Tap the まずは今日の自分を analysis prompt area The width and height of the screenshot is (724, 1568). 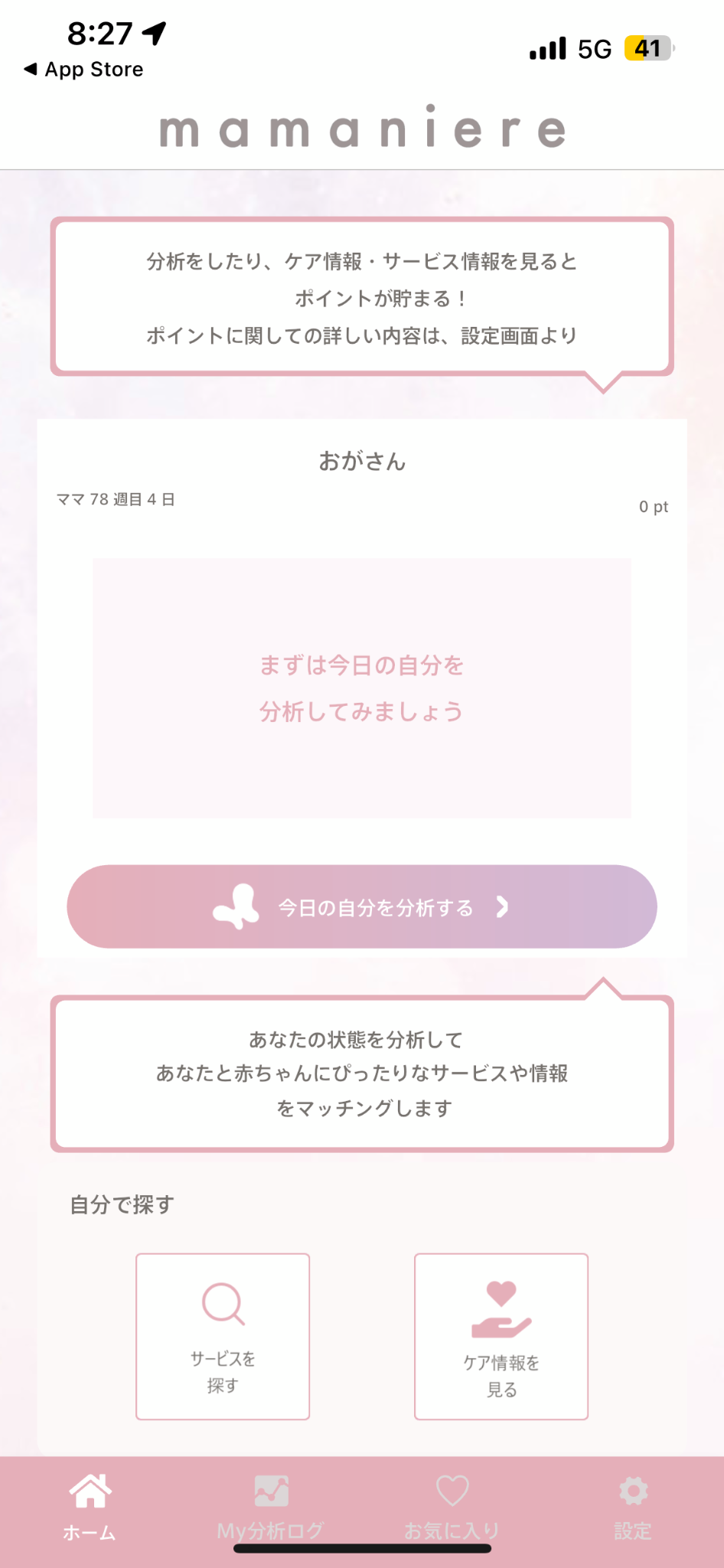[x=362, y=688]
